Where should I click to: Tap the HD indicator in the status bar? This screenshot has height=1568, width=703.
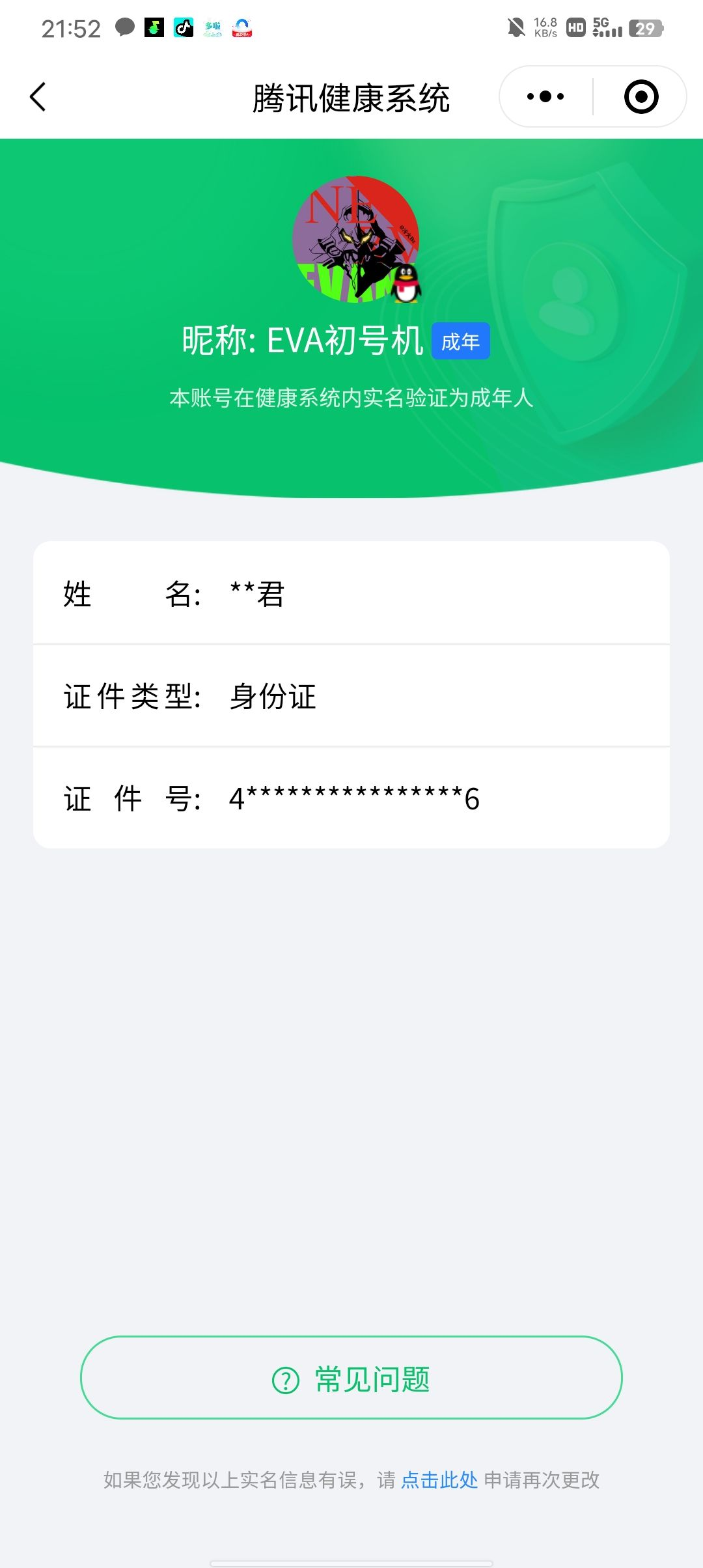click(x=575, y=27)
